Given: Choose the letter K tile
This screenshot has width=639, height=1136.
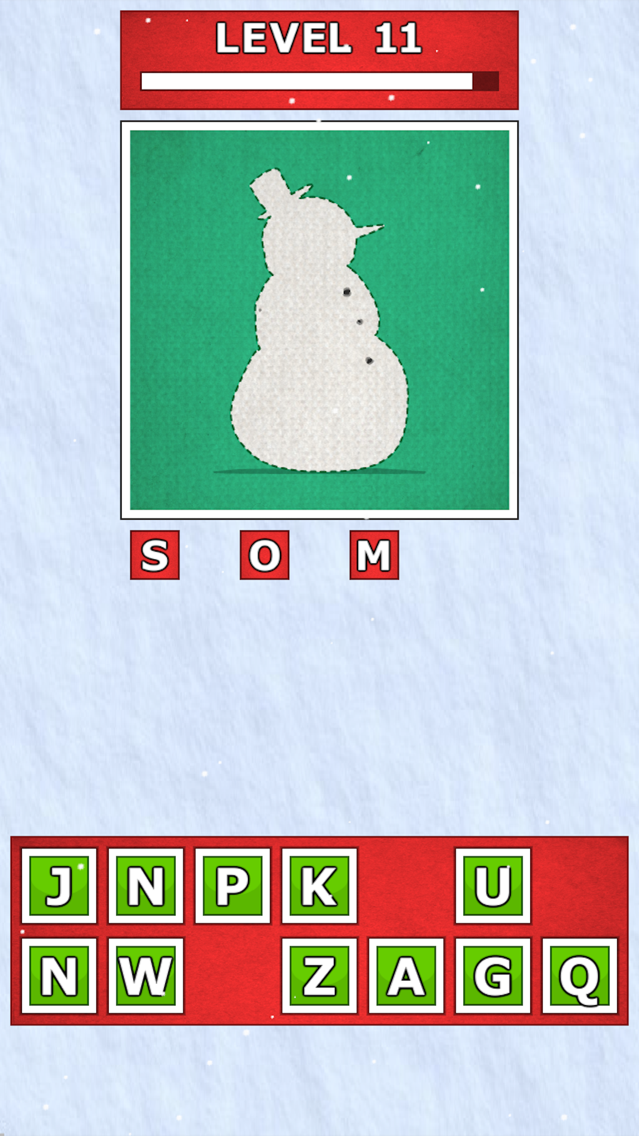Looking at the screenshot, I should (x=320, y=885).
